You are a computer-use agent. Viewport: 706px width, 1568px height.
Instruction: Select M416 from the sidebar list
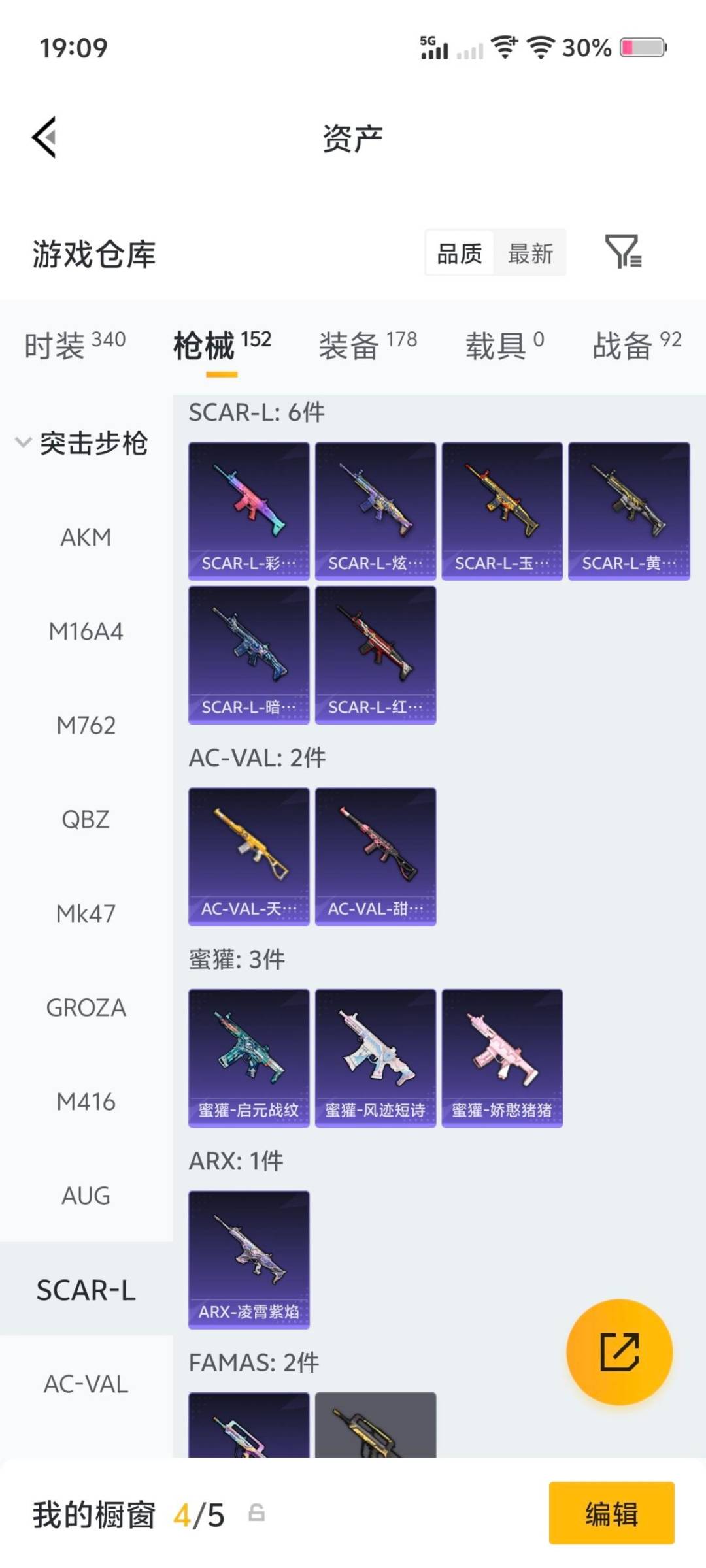pyautogui.click(x=85, y=1102)
